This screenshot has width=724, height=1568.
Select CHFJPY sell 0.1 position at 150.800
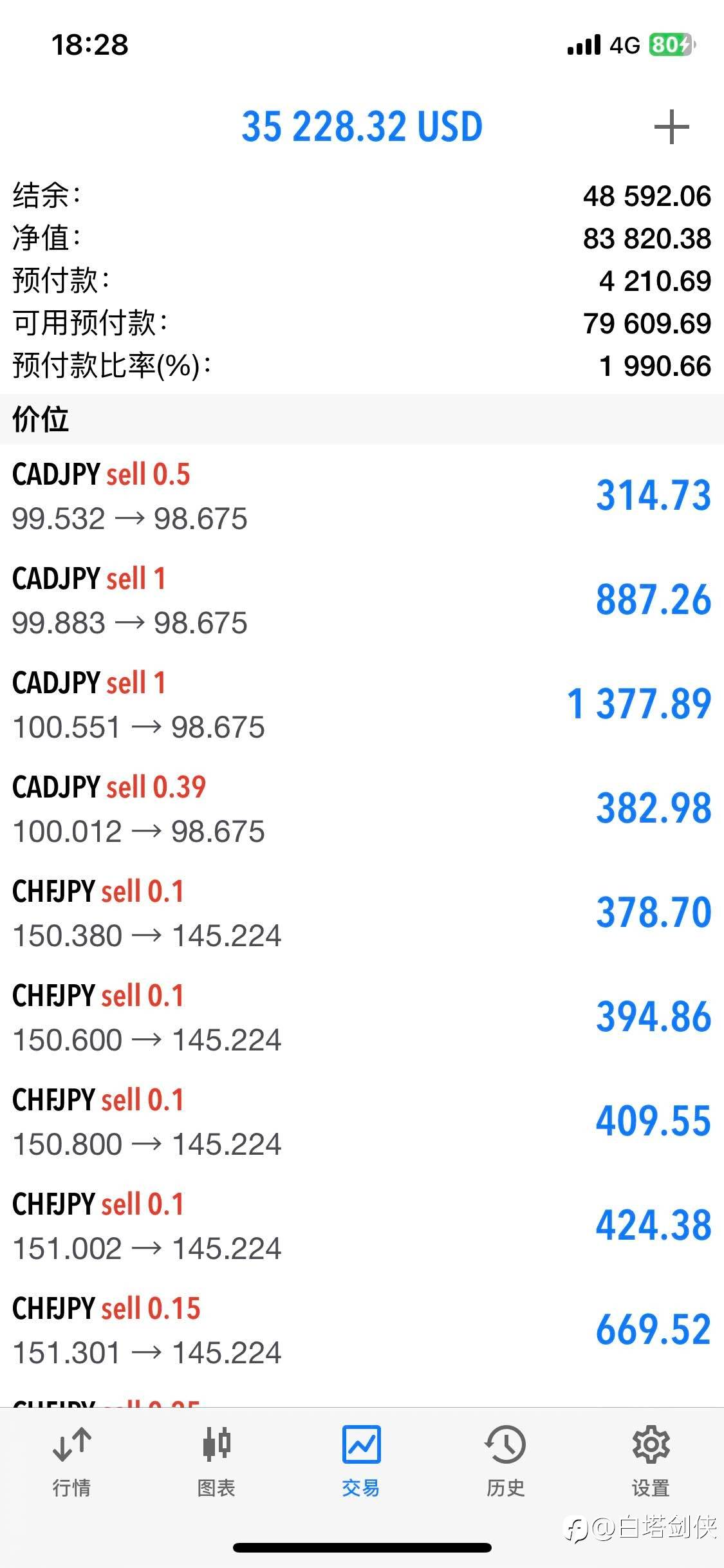click(362, 1122)
